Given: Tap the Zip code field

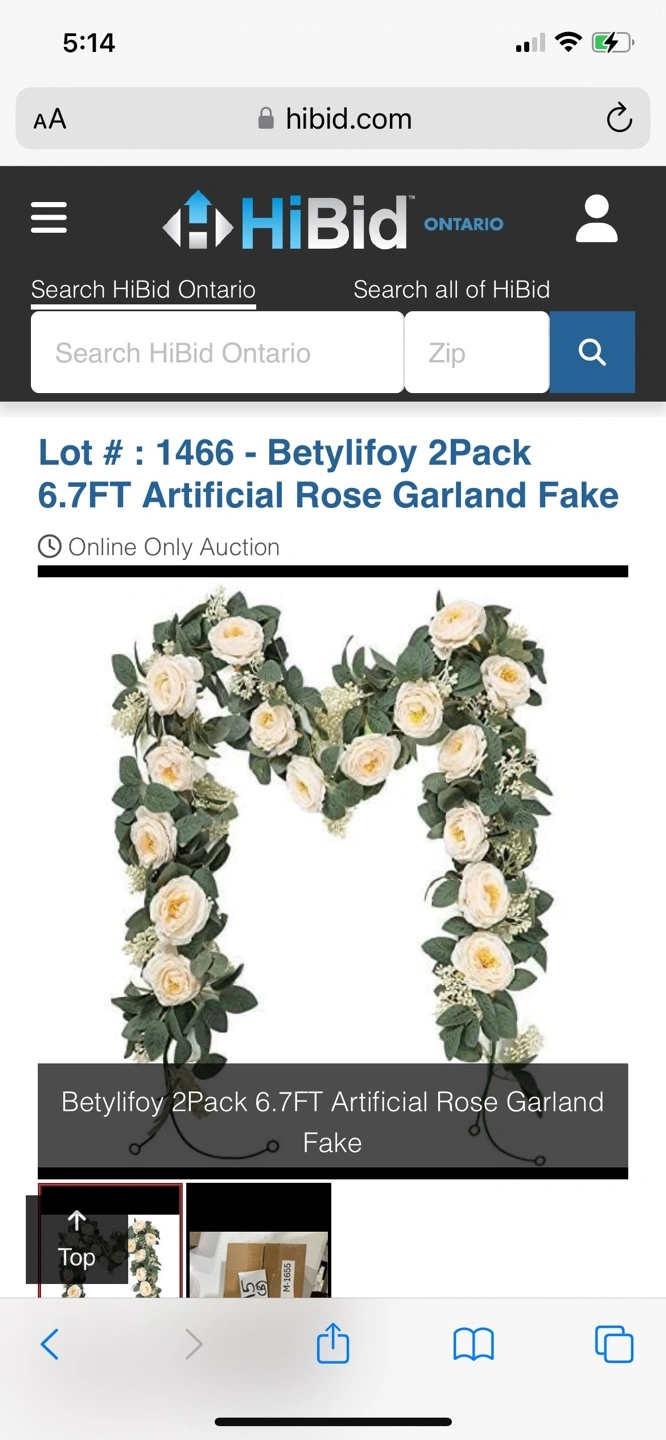Looking at the screenshot, I should [x=477, y=352].
